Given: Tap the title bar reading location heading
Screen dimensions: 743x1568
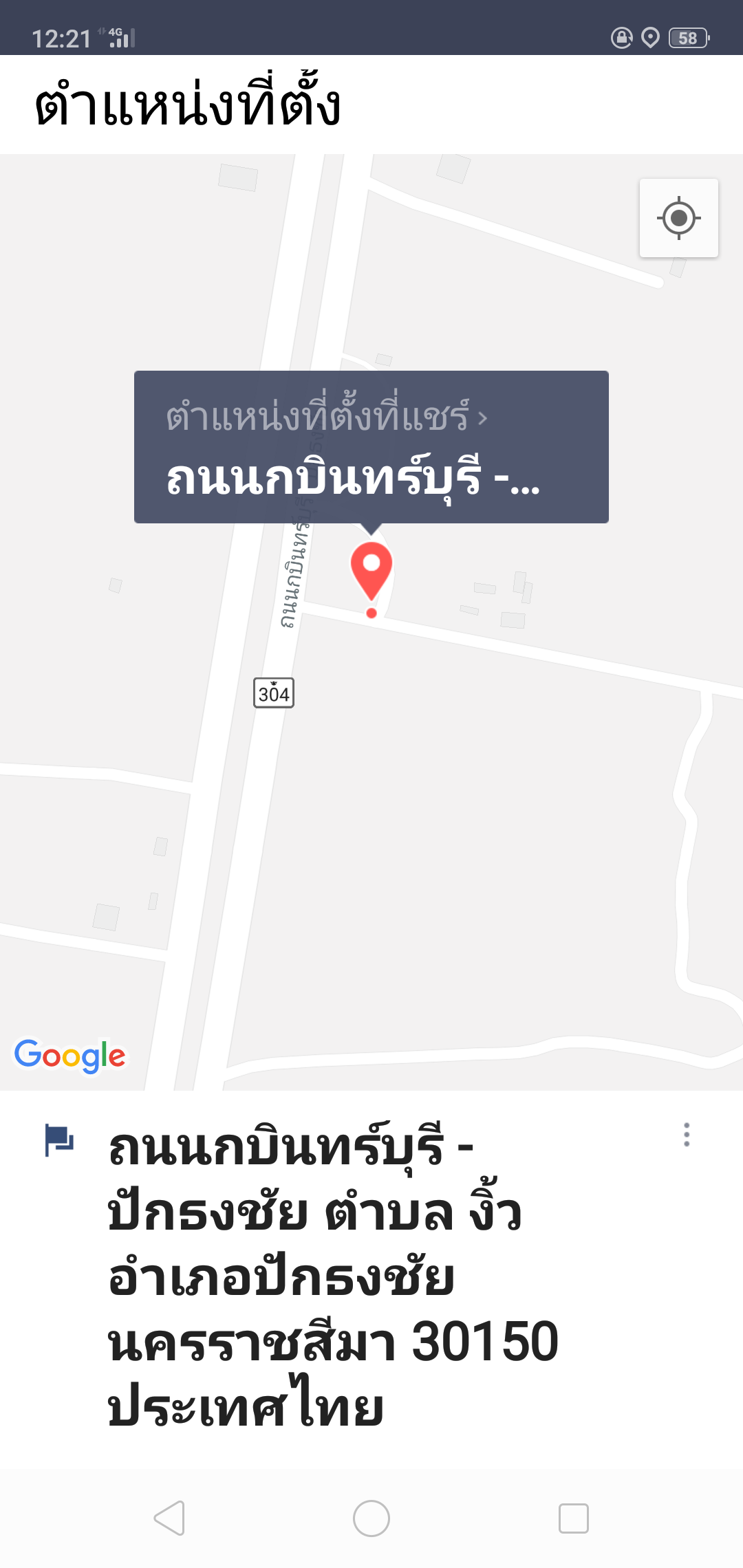Looking at the screenshot, I should 187,102.
